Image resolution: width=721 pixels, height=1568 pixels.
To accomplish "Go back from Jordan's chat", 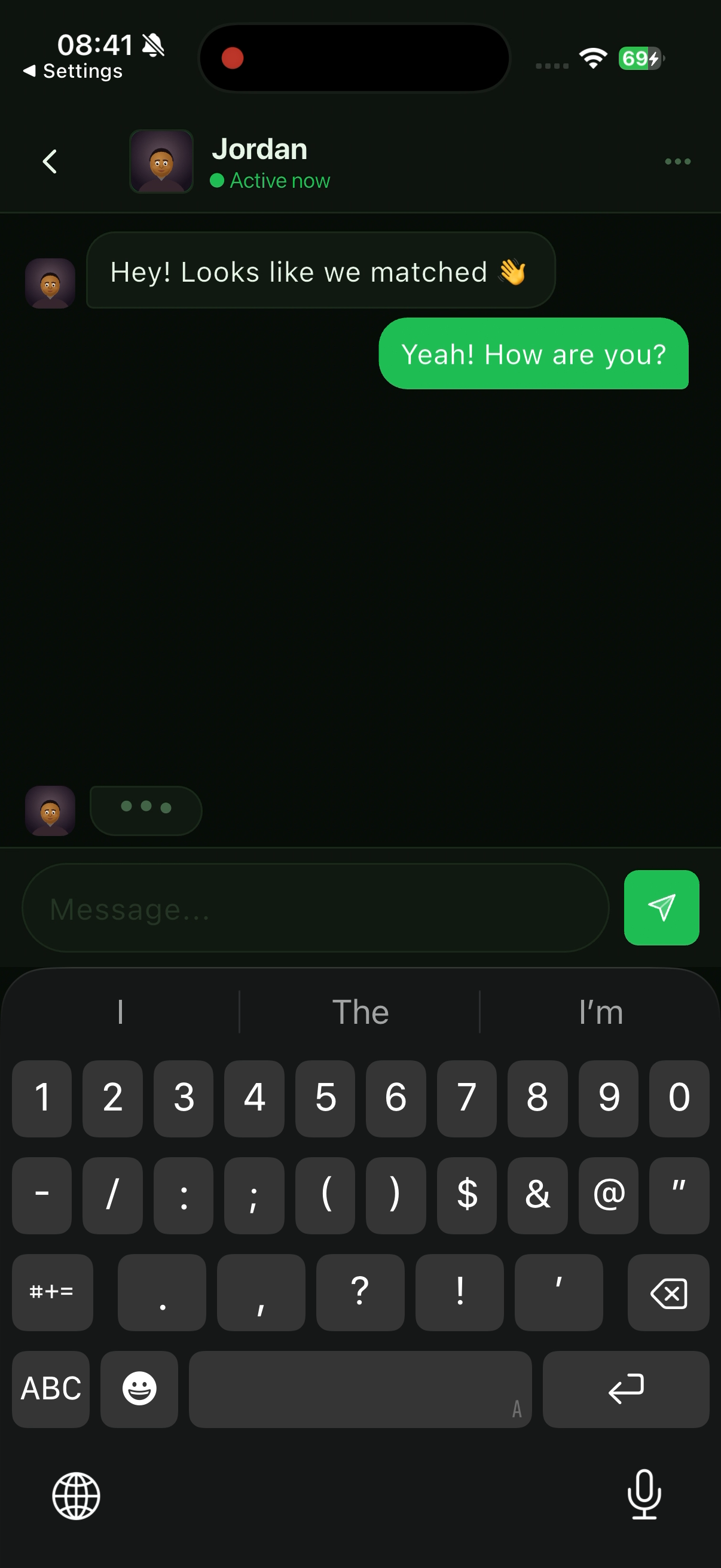I will [x=50, y=161].
